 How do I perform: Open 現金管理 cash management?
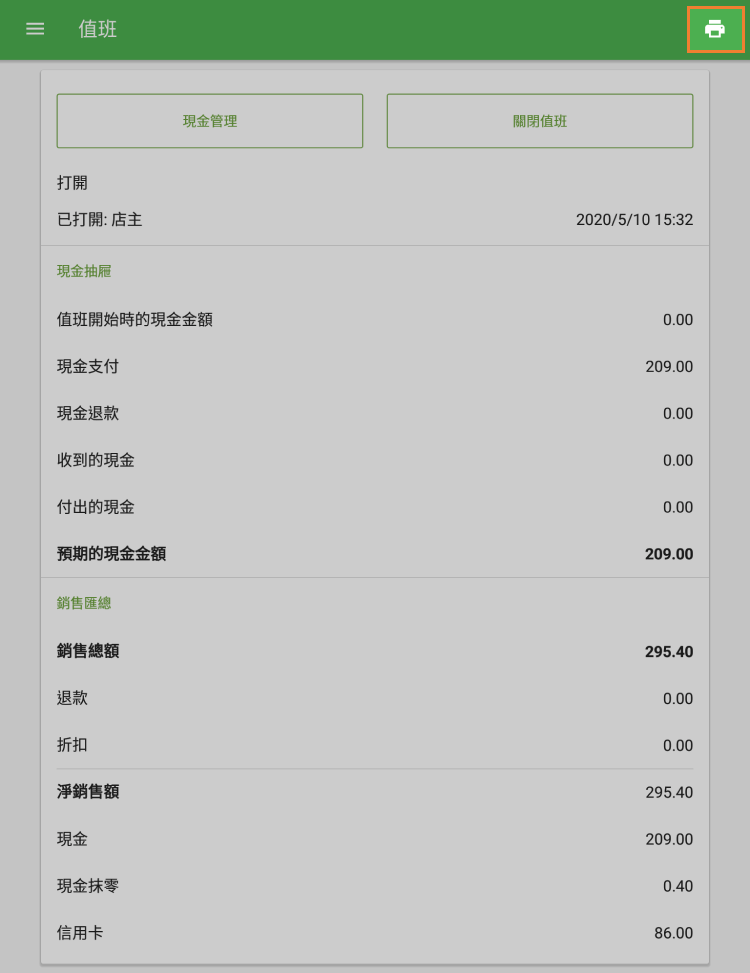209,120
